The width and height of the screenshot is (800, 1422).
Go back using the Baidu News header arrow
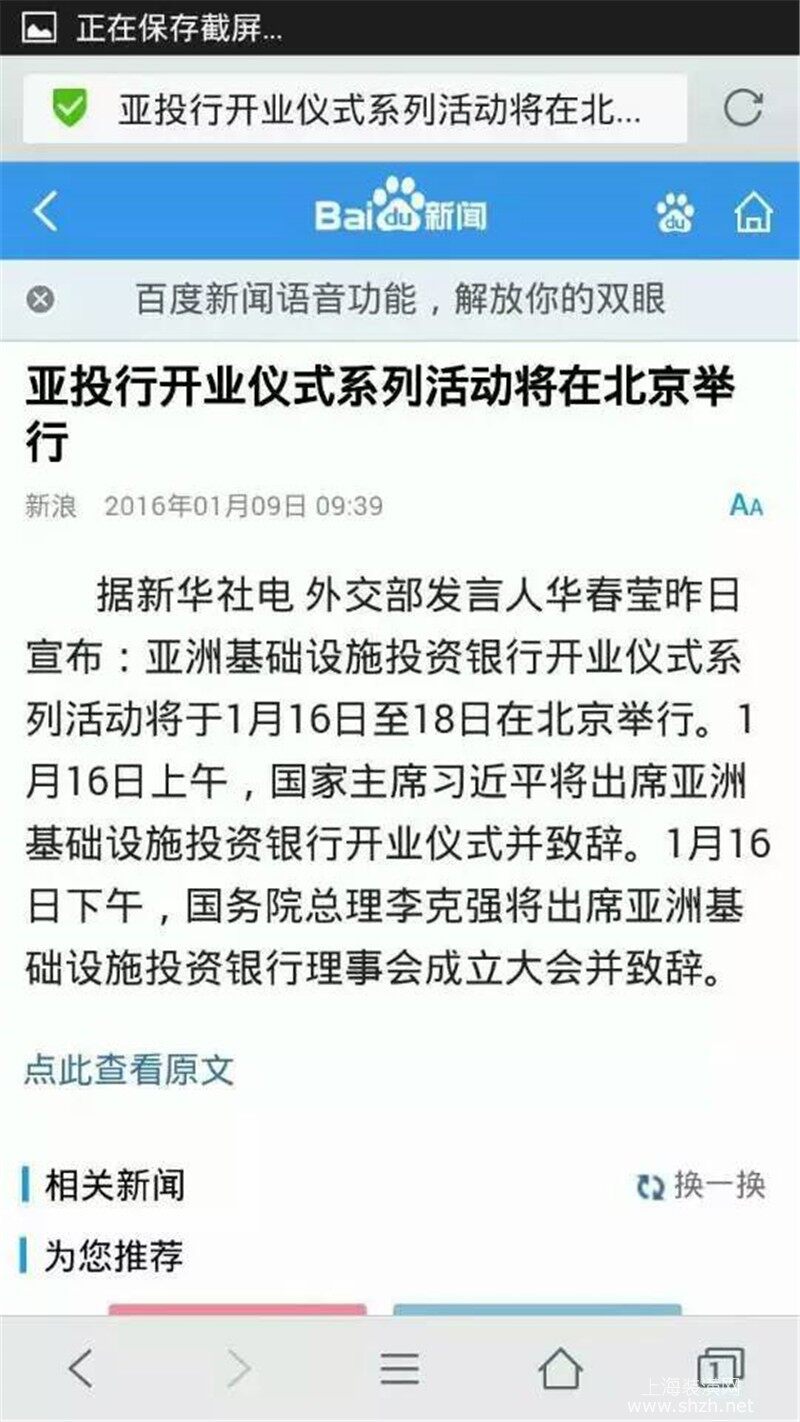click(45, 212)
